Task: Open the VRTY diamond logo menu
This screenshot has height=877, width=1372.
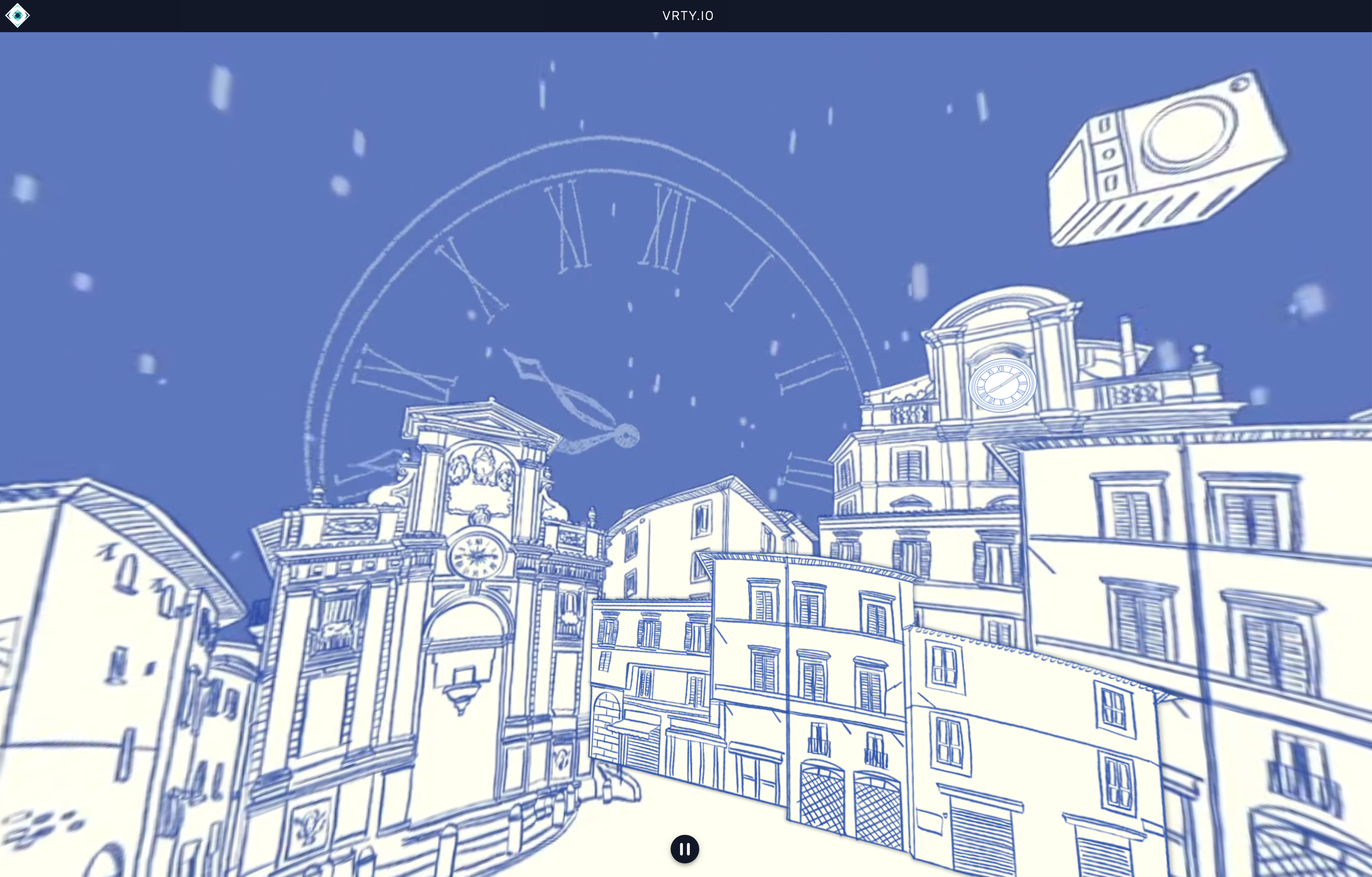Action: pyautogui.click(x=18, y=15)
